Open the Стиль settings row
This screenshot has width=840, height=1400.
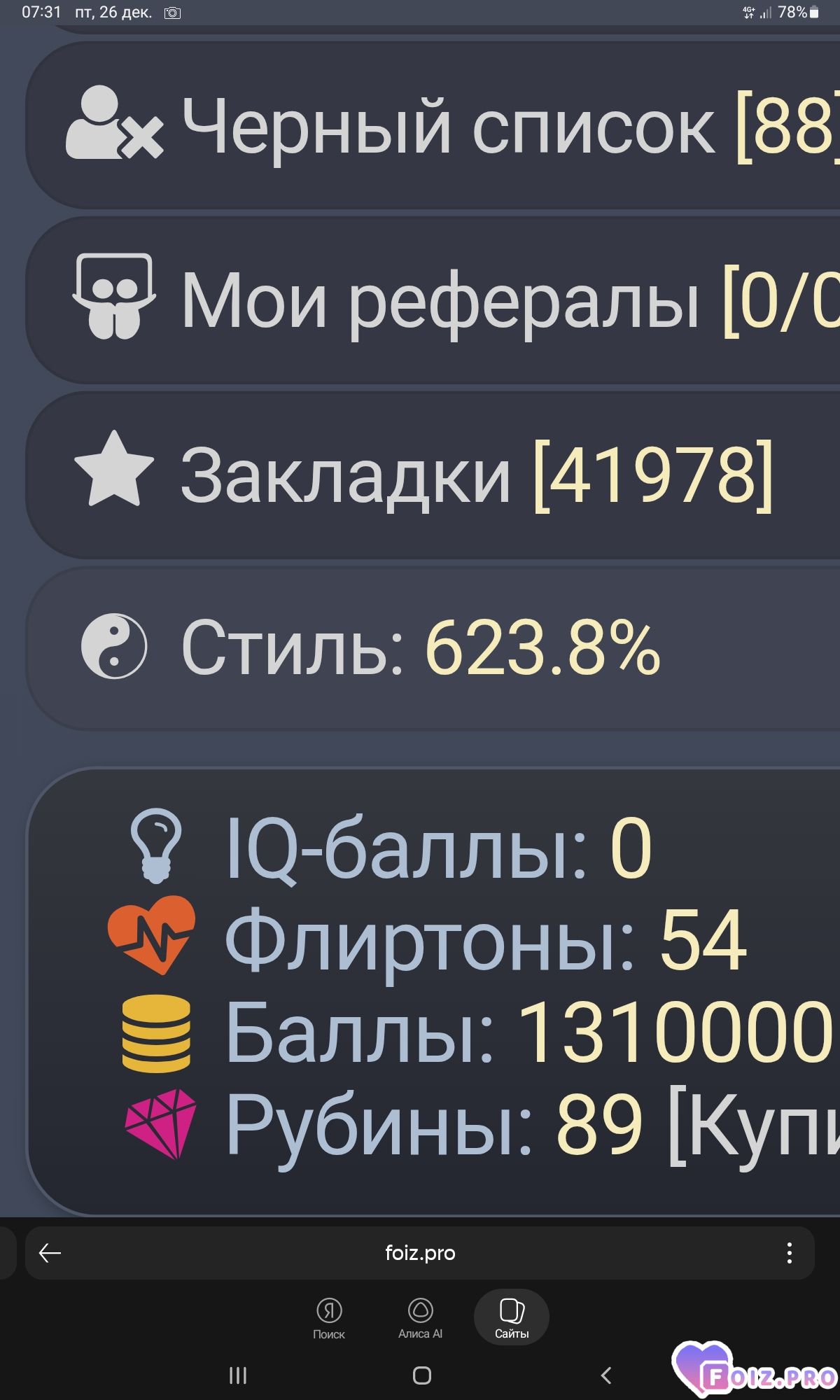click(420, 648)
